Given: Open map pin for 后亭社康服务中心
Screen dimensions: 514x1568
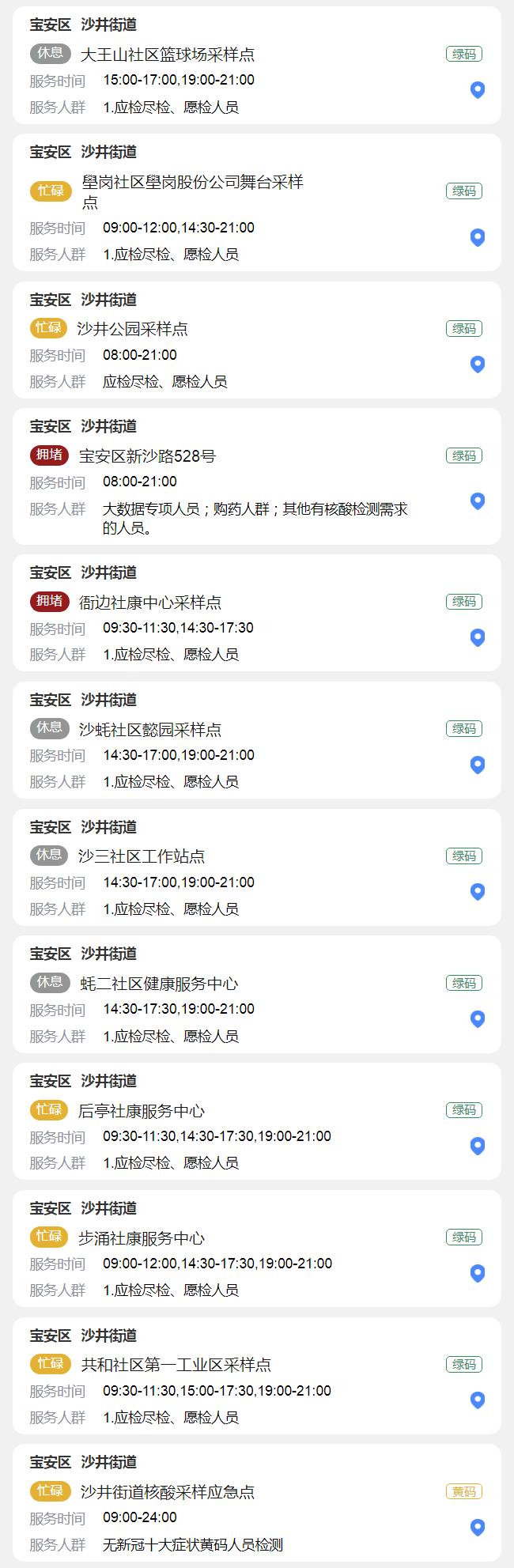Looking at the screenshot, I should click(x=477, y=1146).
